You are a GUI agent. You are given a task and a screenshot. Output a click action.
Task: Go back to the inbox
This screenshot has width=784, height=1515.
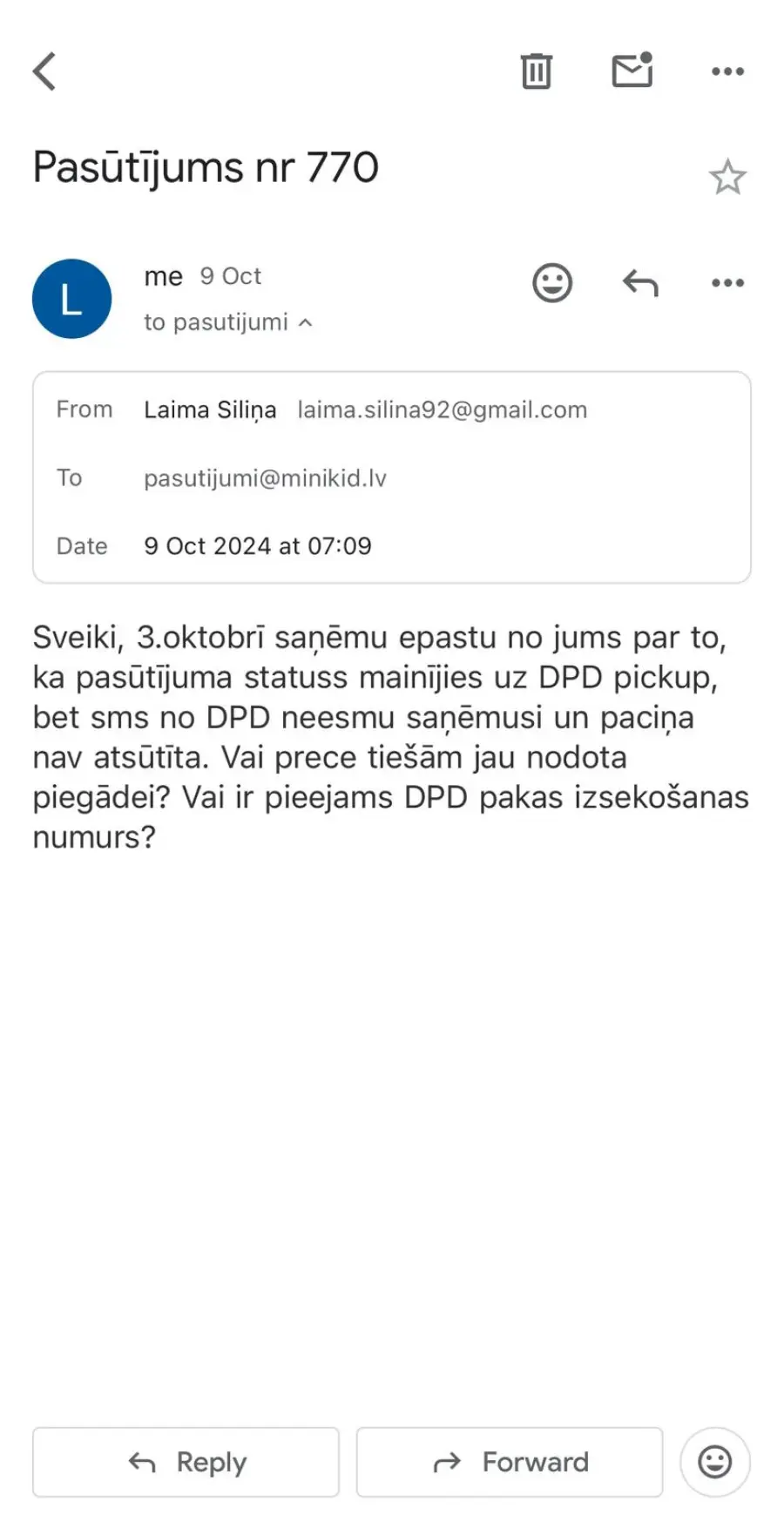[x=44, y=71]
